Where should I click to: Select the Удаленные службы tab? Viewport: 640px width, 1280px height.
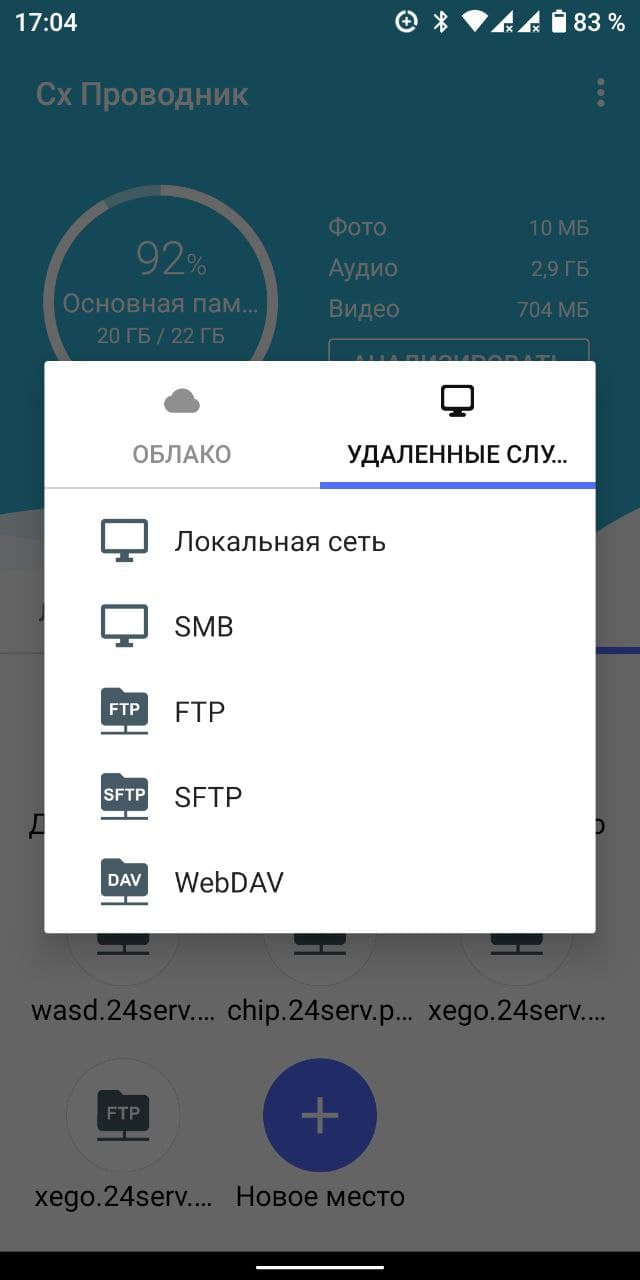coord(457,428)
